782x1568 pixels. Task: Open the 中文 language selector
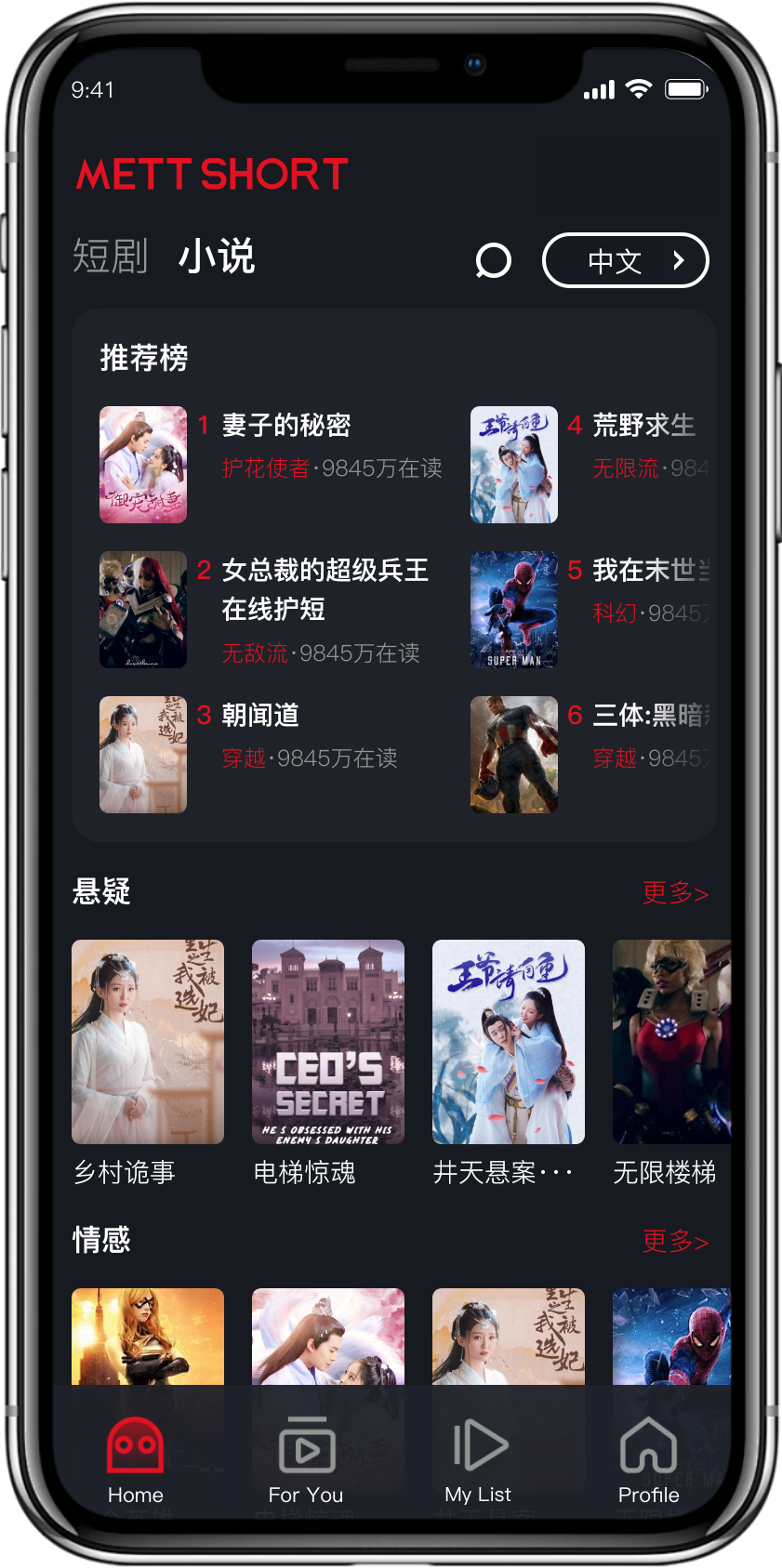pos(625,261)
